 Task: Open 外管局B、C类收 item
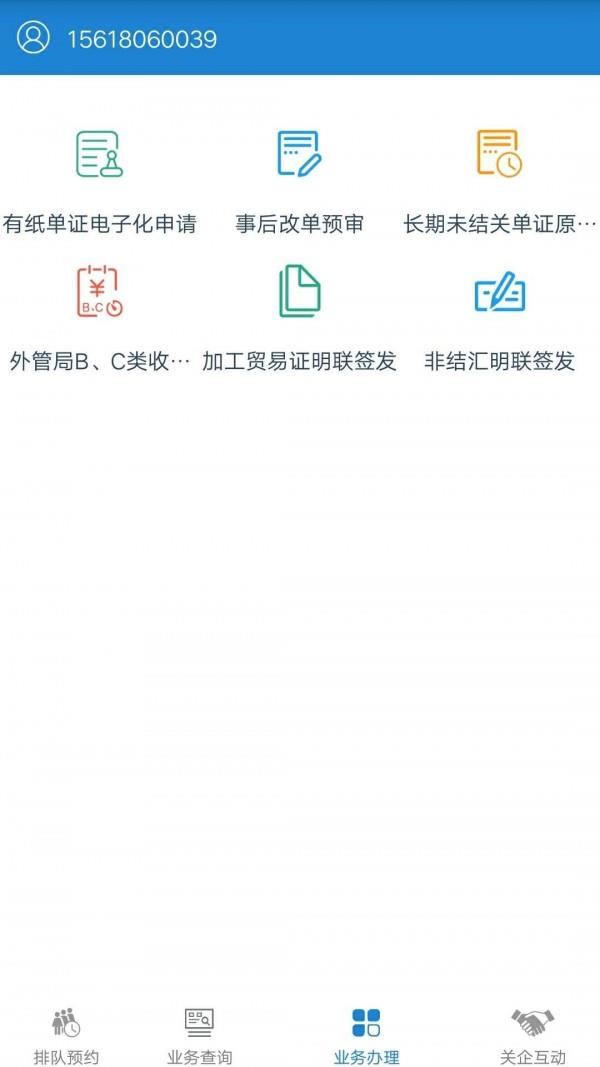(100, 319)
